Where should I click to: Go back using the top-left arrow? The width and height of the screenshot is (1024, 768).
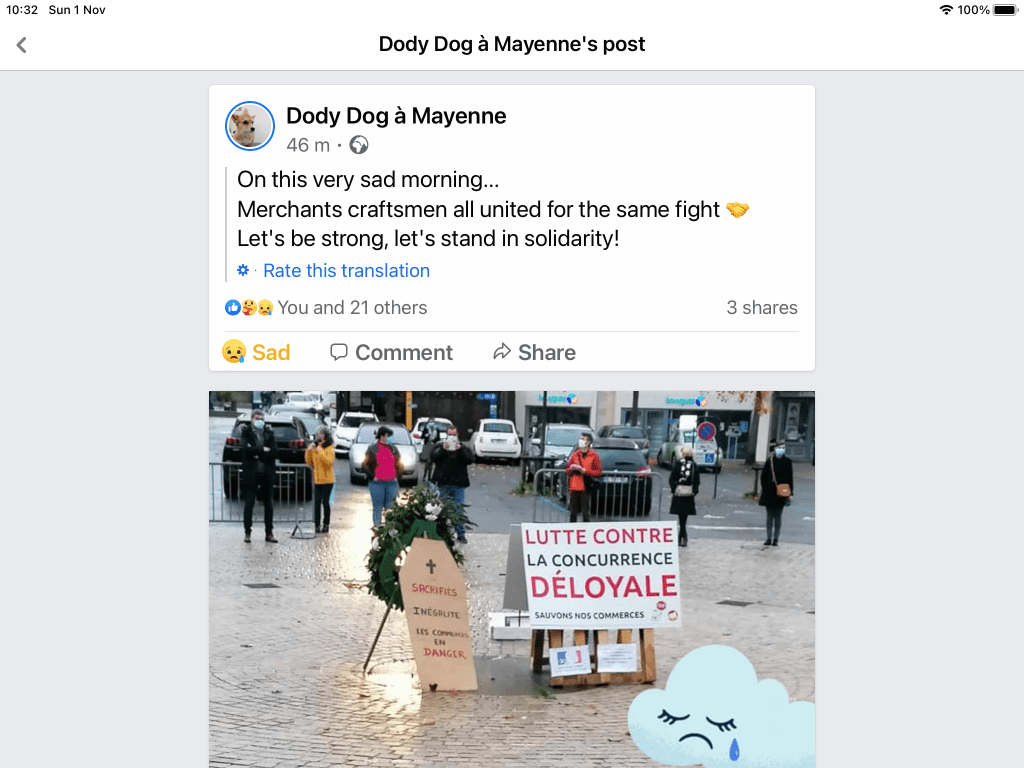pyautogui.click(x=22, y=45)
